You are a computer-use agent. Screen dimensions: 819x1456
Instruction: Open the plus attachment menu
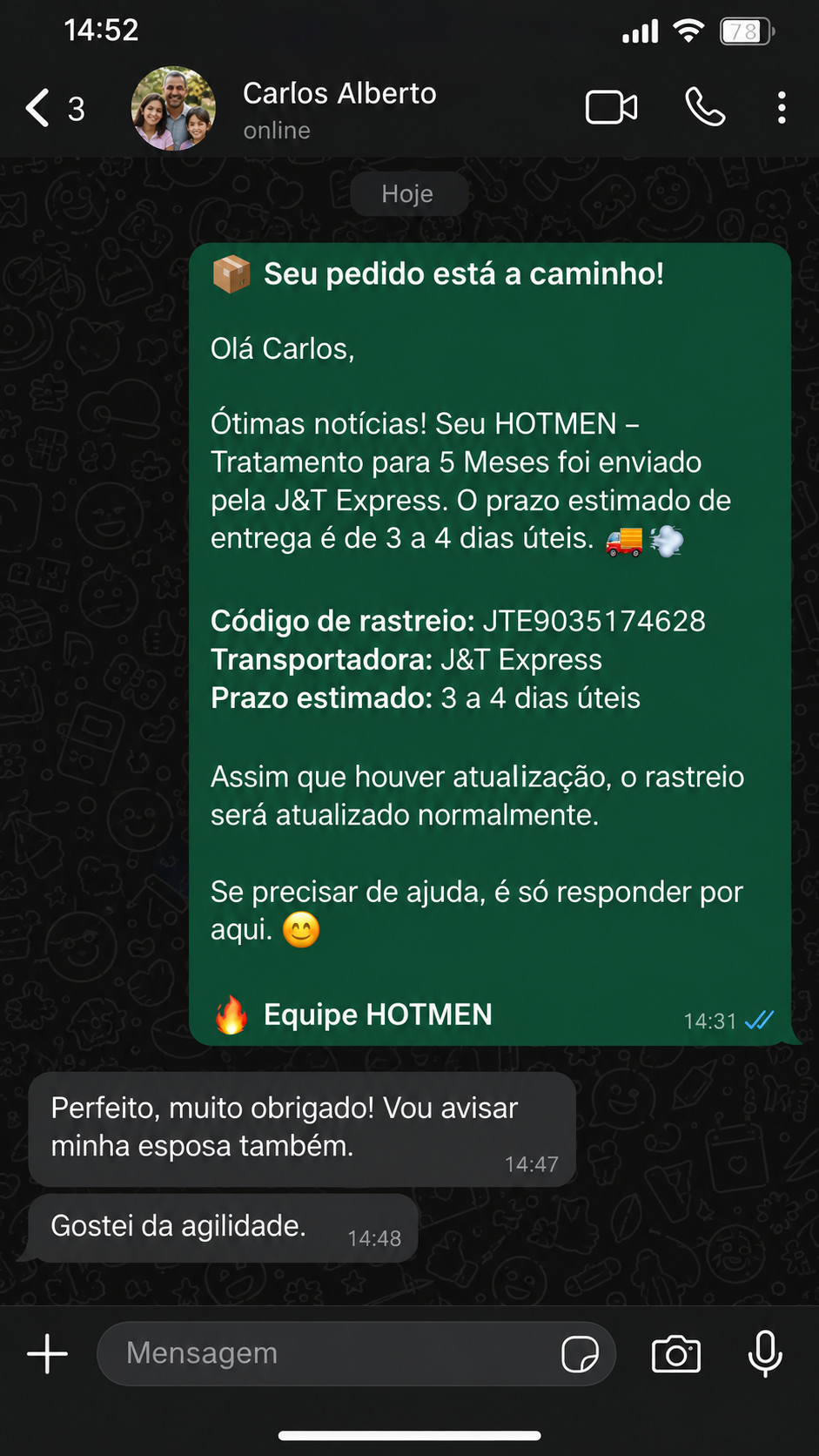(x=47, y=1354)
